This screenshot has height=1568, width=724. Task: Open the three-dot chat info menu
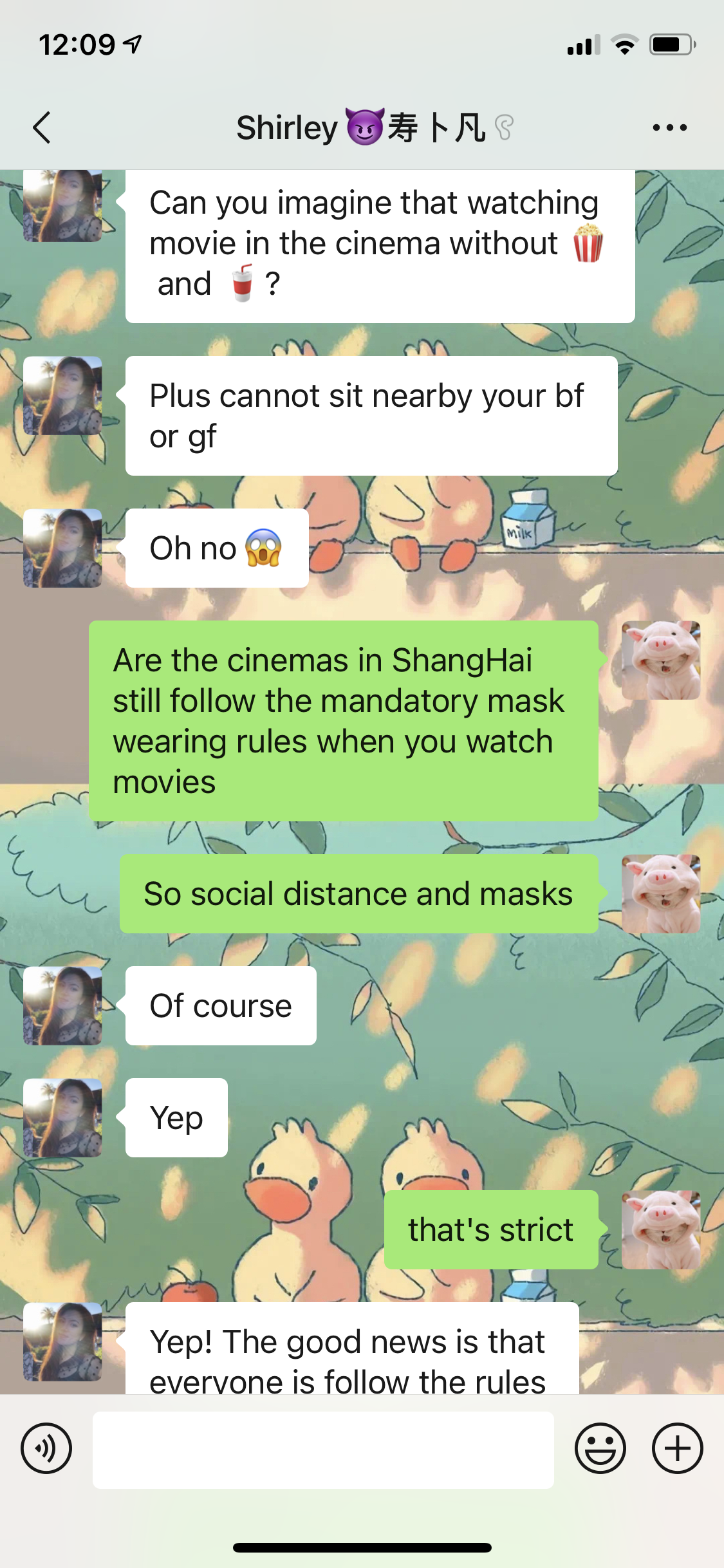pyautogui.click(x=669, y=127)
